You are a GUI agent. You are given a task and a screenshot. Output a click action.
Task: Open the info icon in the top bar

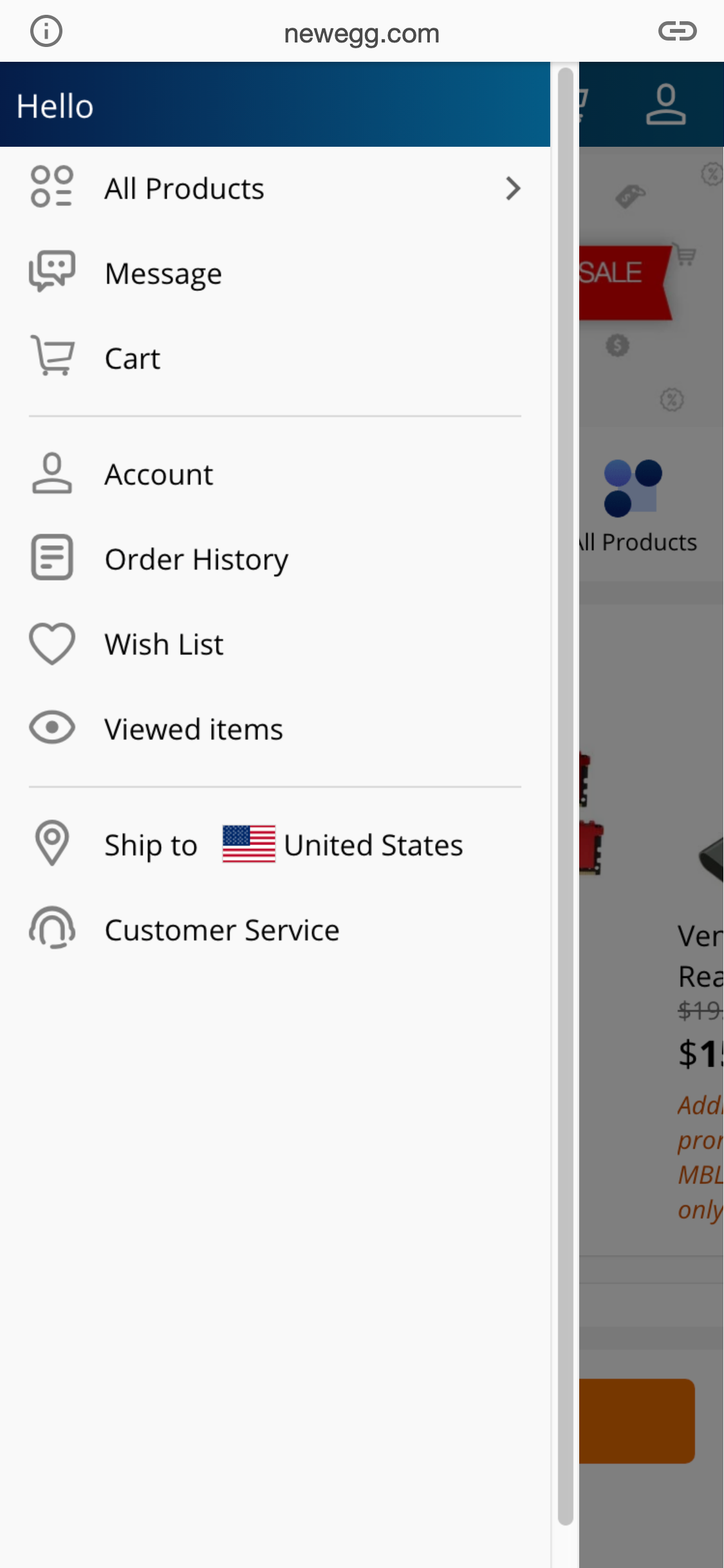(45, 30)
